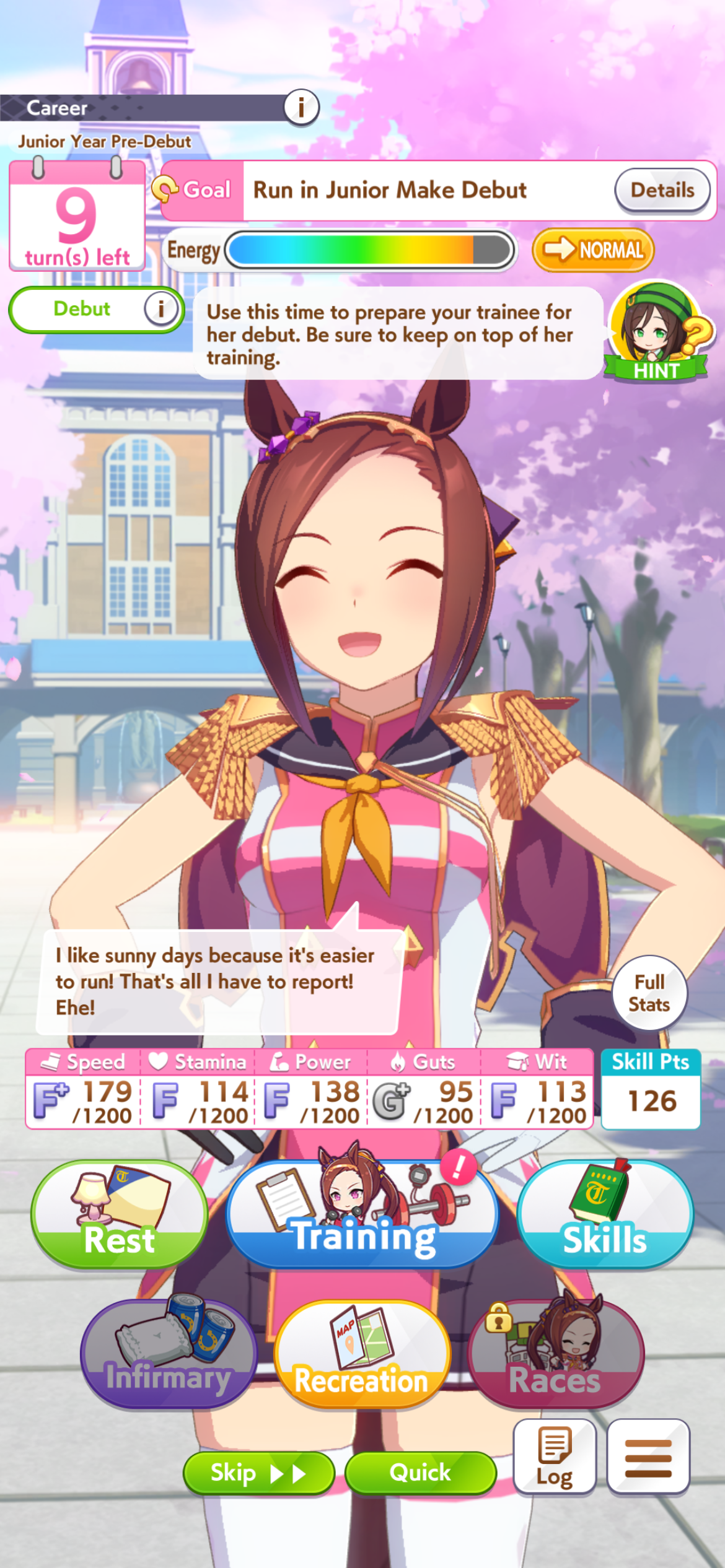Tap the Skip button

tap(259, 1473)
